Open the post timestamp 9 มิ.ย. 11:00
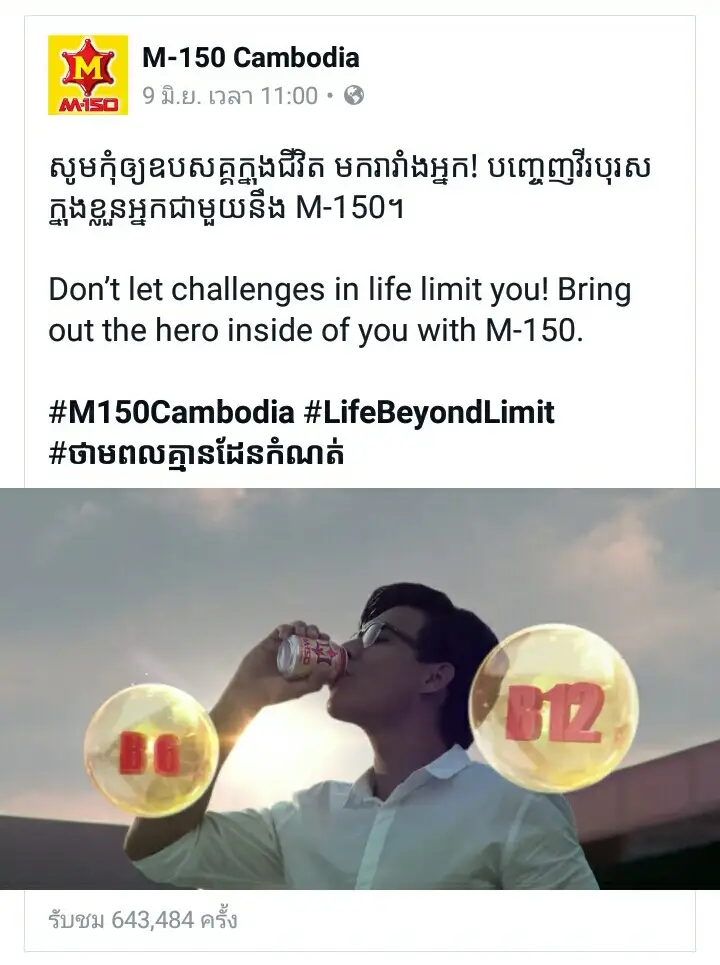The width and height of the screenshot is (720, 965). pyautogui.click(x=230, y=96)
